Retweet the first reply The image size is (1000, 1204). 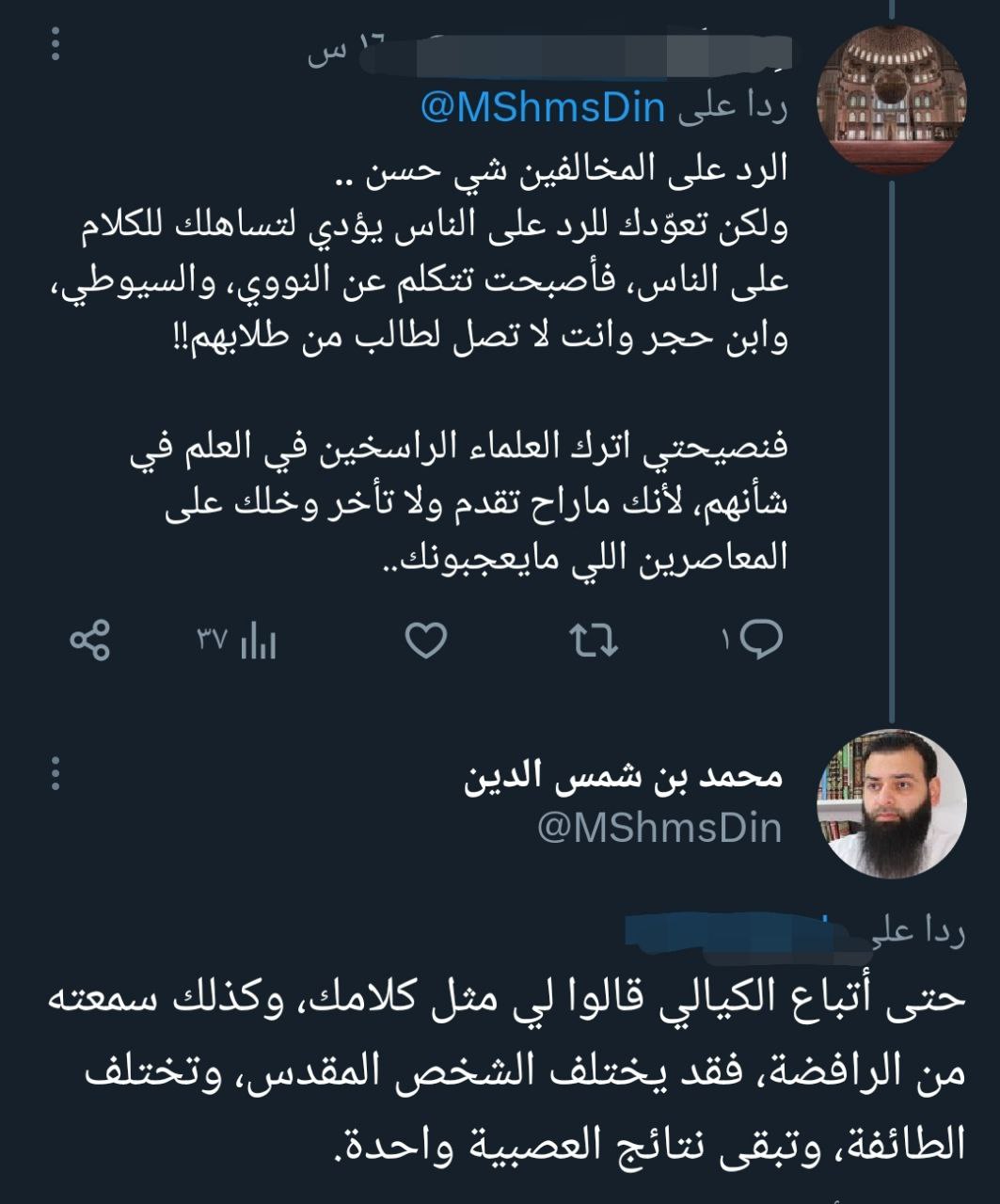pyautogui.click(x=595, y=641)
